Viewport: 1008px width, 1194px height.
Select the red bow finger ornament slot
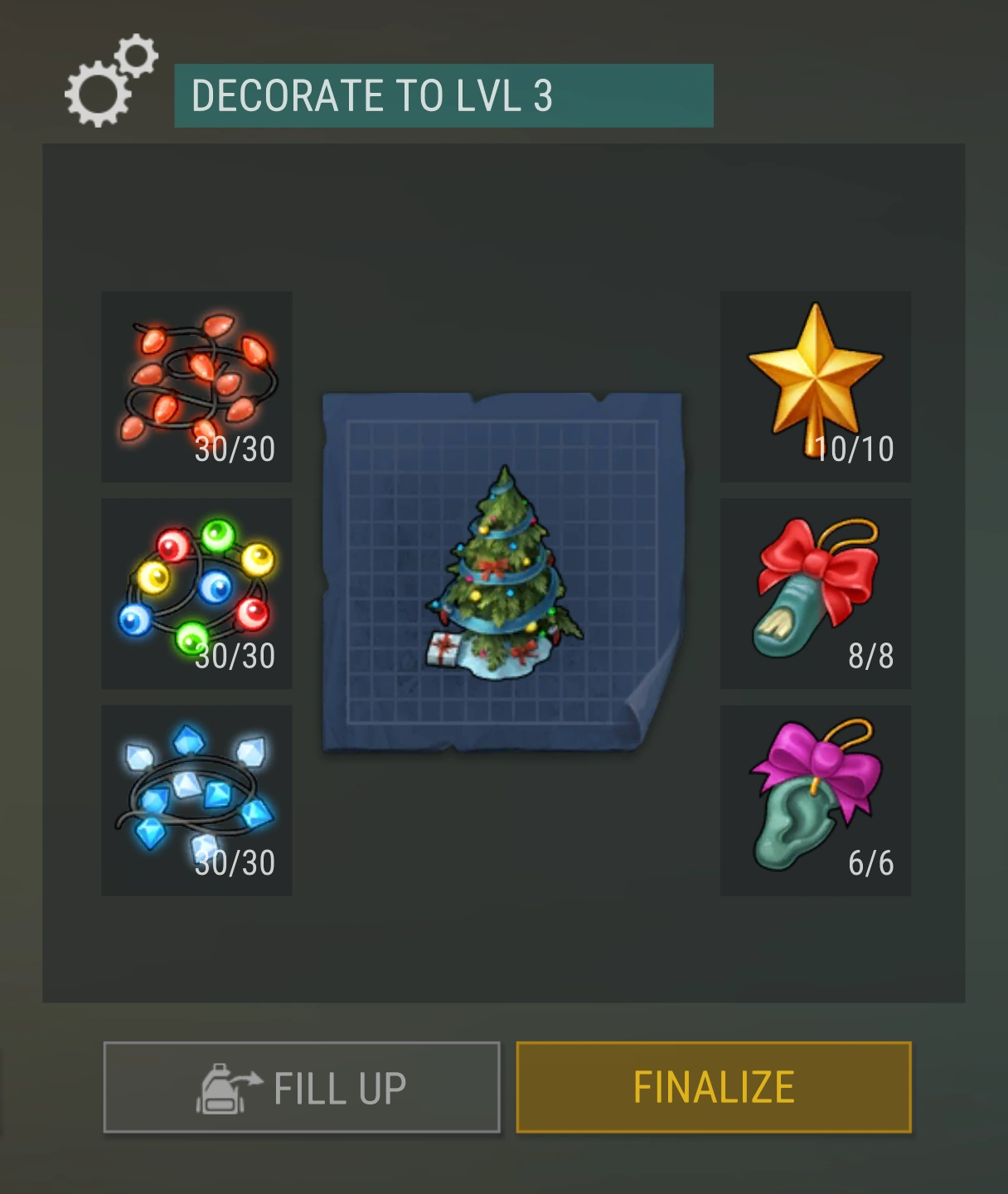pyautogui.click(x=815, y=594)
